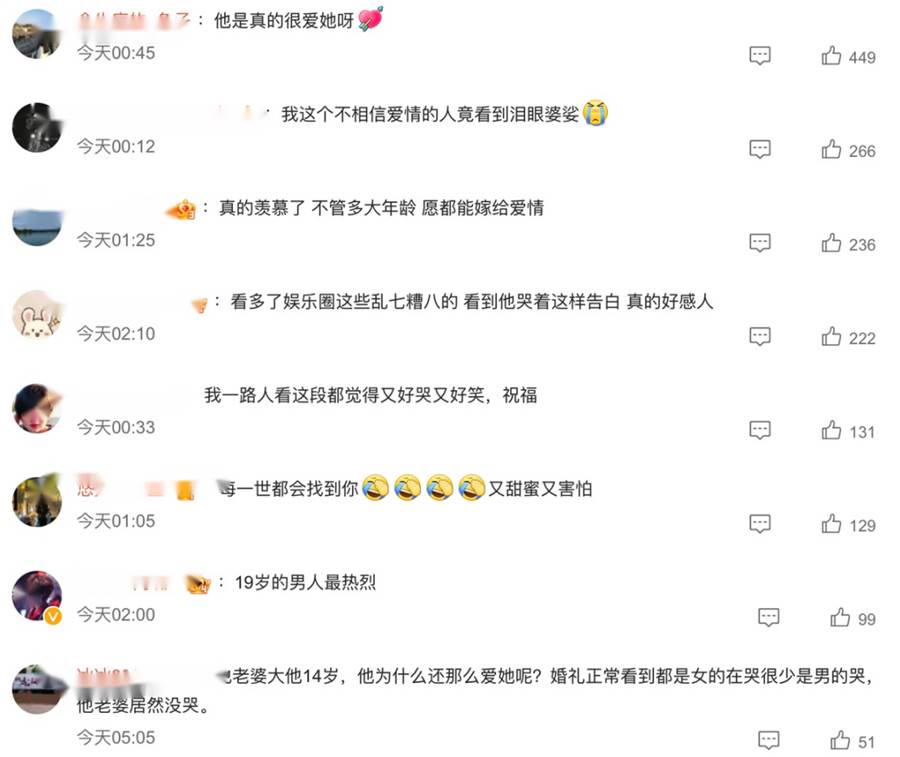Reply to the comment about '娱乐圈这些乱七糟八的'

coord(760,337)
